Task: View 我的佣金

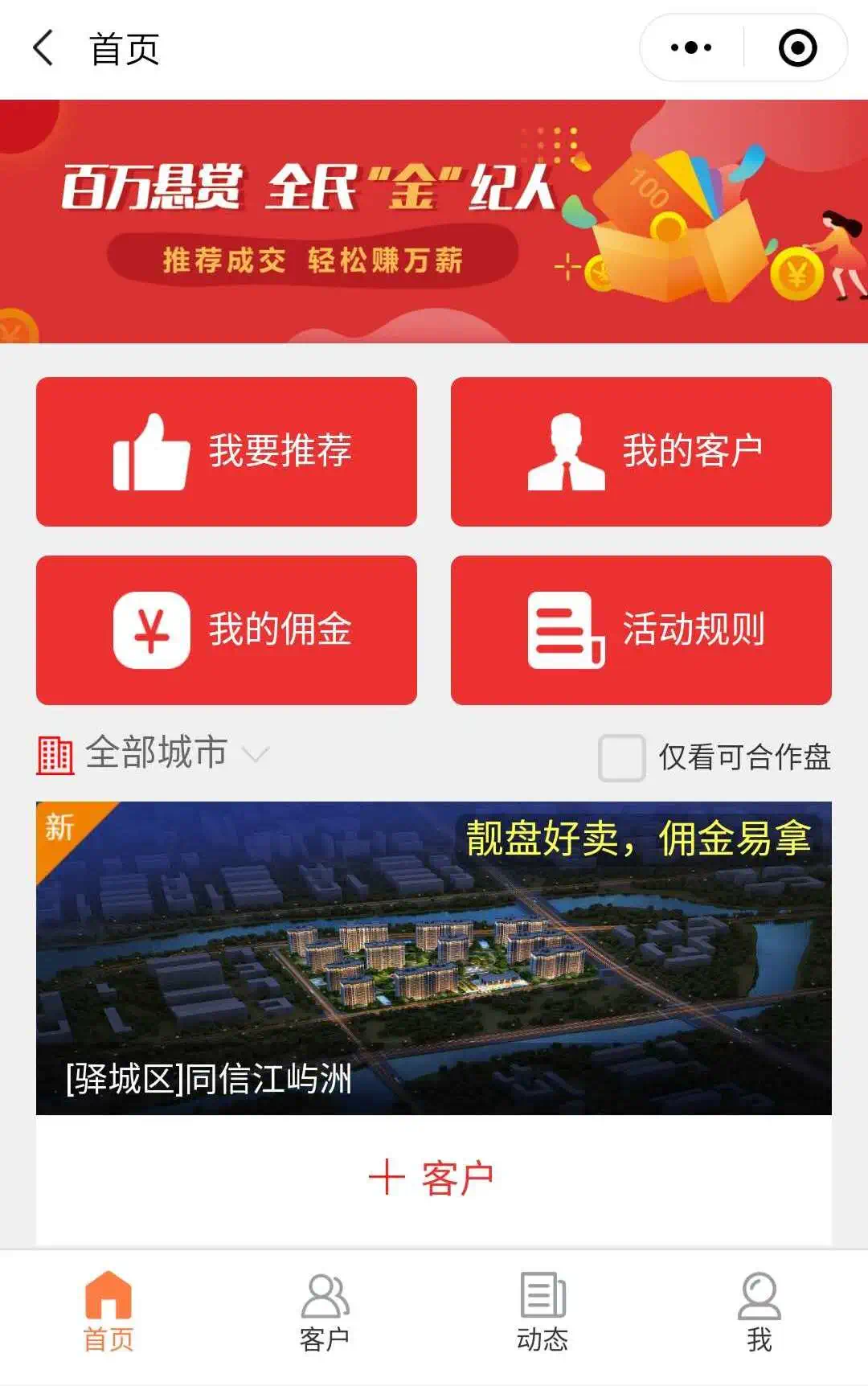Action: point(227,630)
